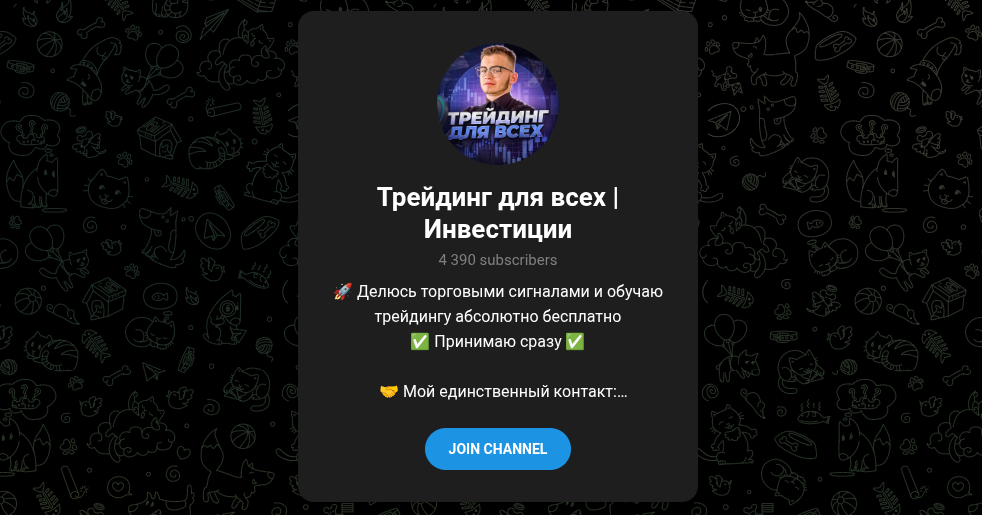This screenshot has width=982, height=515.
Task: Join the Трейдинг для всех channel
Action: [497, 449]
